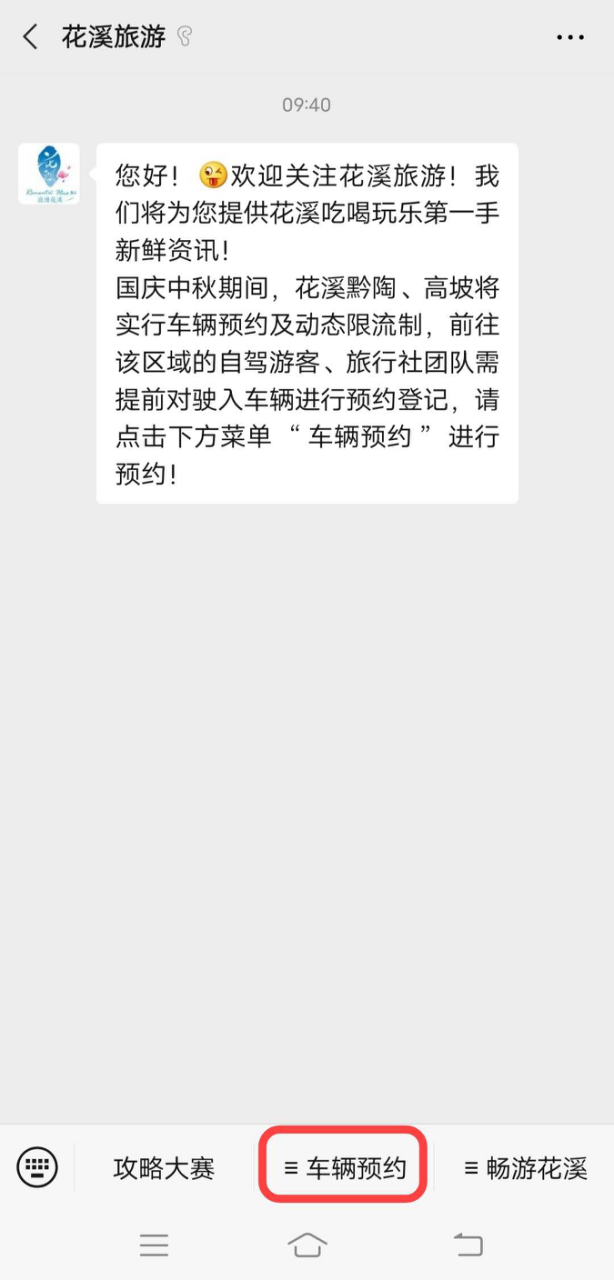Open 花溪旅游 account avatar profile
The image size is (614, 1280).
49,174
